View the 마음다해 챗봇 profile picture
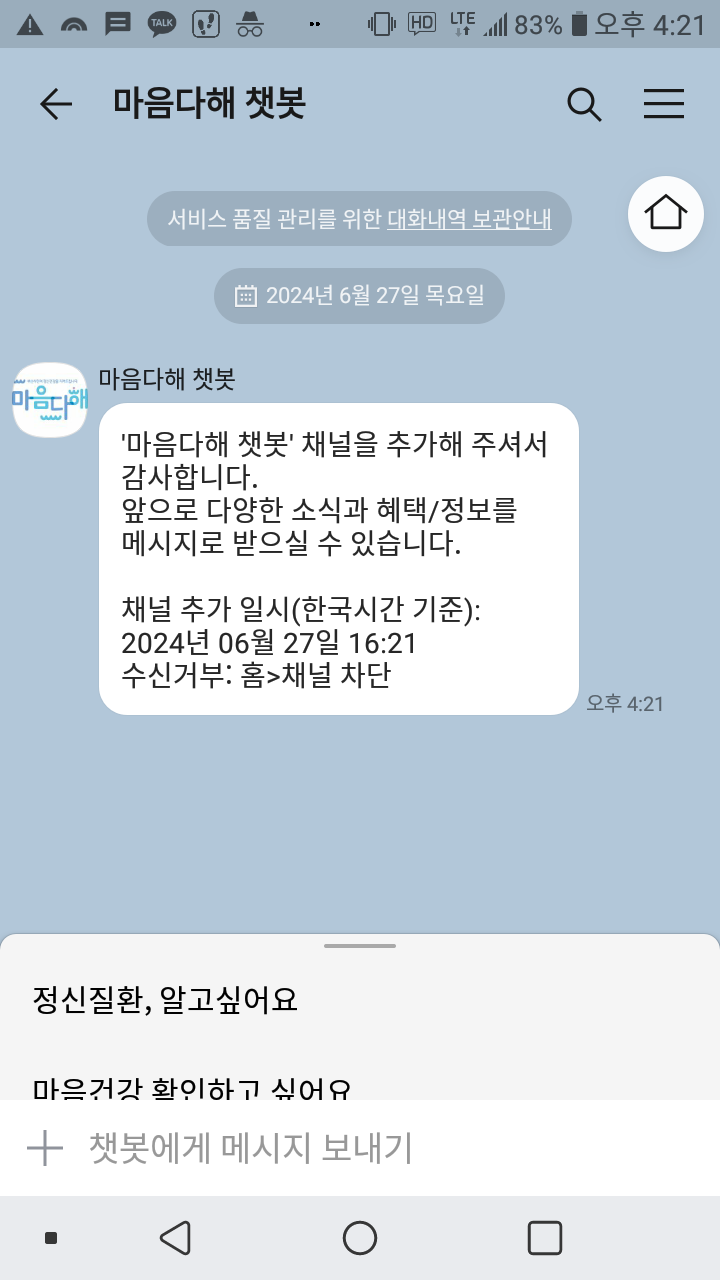Viewport: 720px width, 1280px height. [50, 400]
